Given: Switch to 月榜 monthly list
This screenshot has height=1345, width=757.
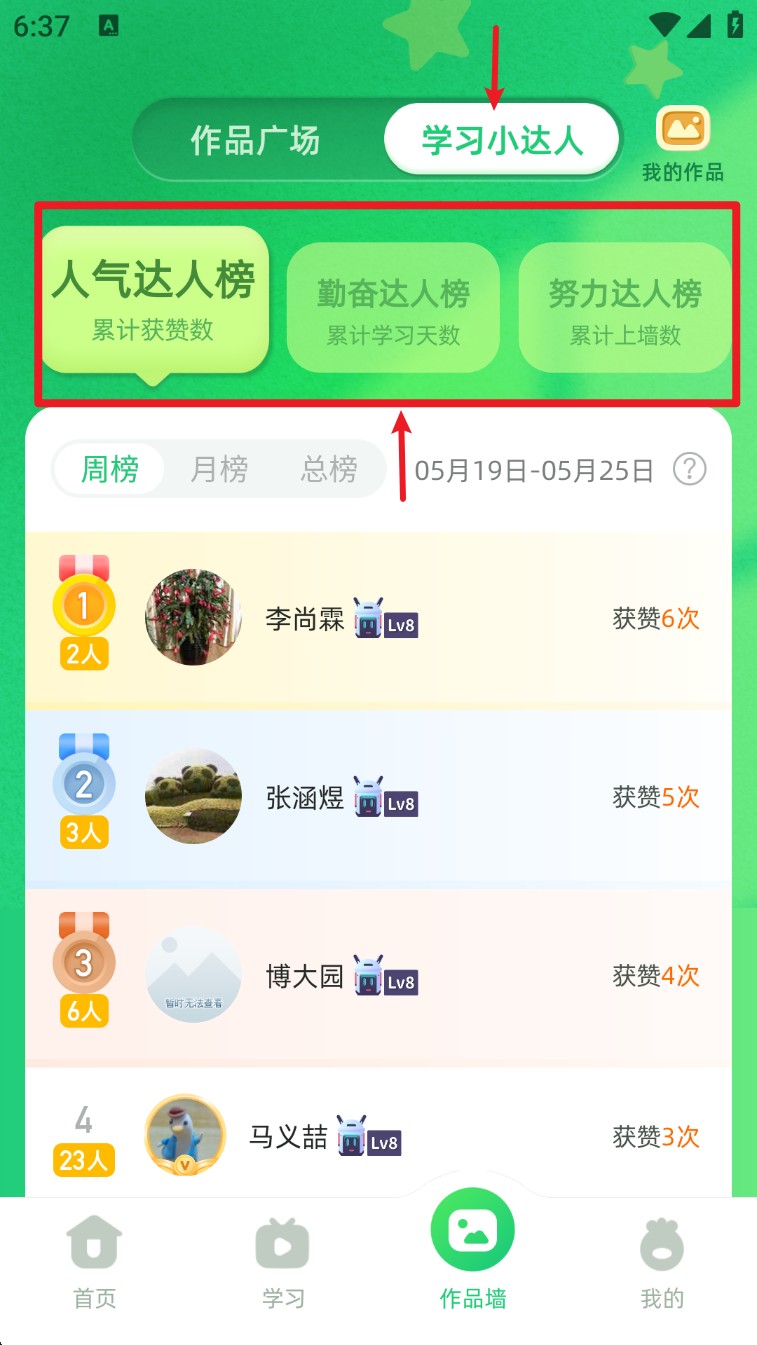Looking at the screenshot, I should (219, 469).
